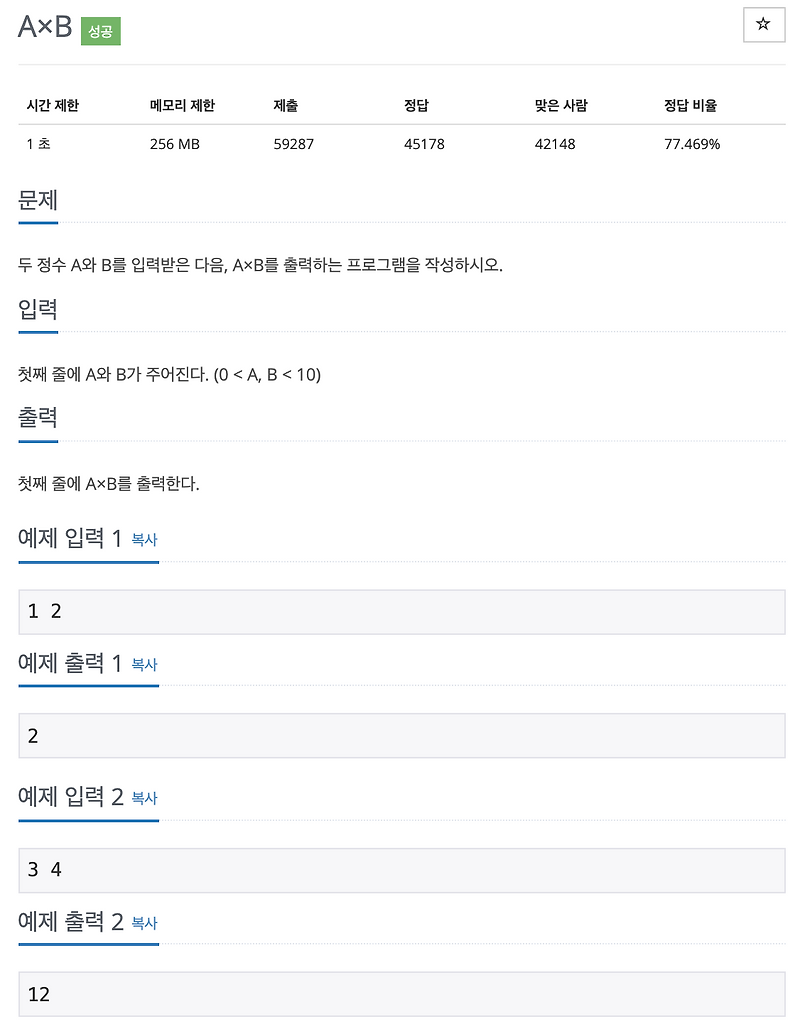The width and height of the screenshot is (800, 1024).
Task: Click the green 성공 badge
Action: [100, 31]
